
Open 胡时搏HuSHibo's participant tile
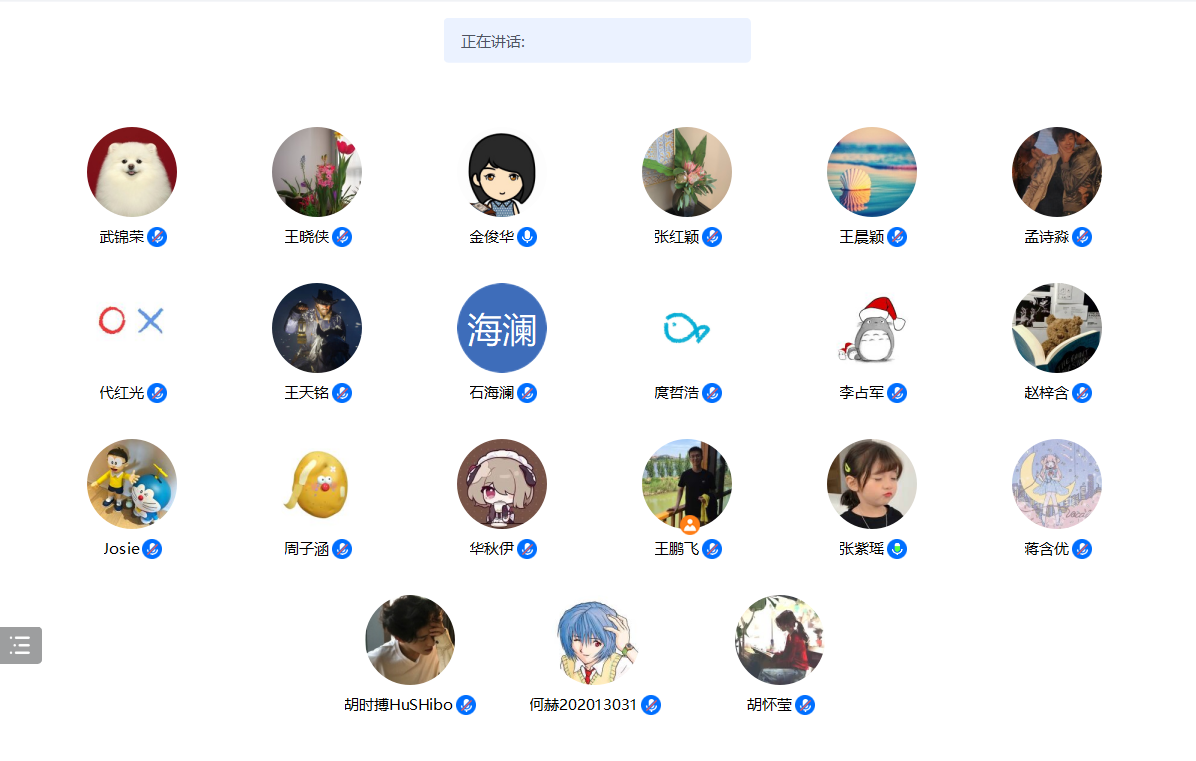pyautogui.click(x=410, y=640)
